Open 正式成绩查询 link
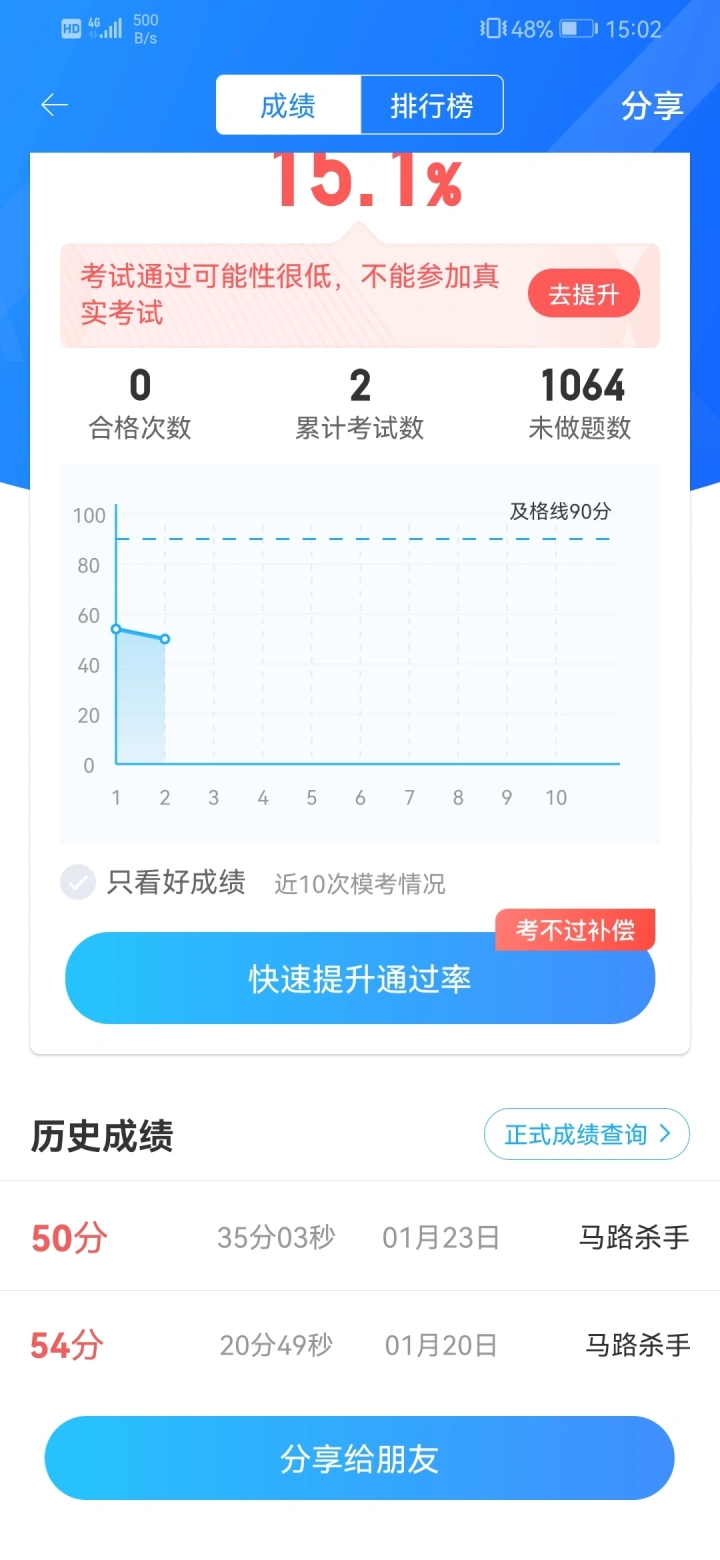Screen dimensions: 720x1560 pyautogui.click(x=587, y=1134)
